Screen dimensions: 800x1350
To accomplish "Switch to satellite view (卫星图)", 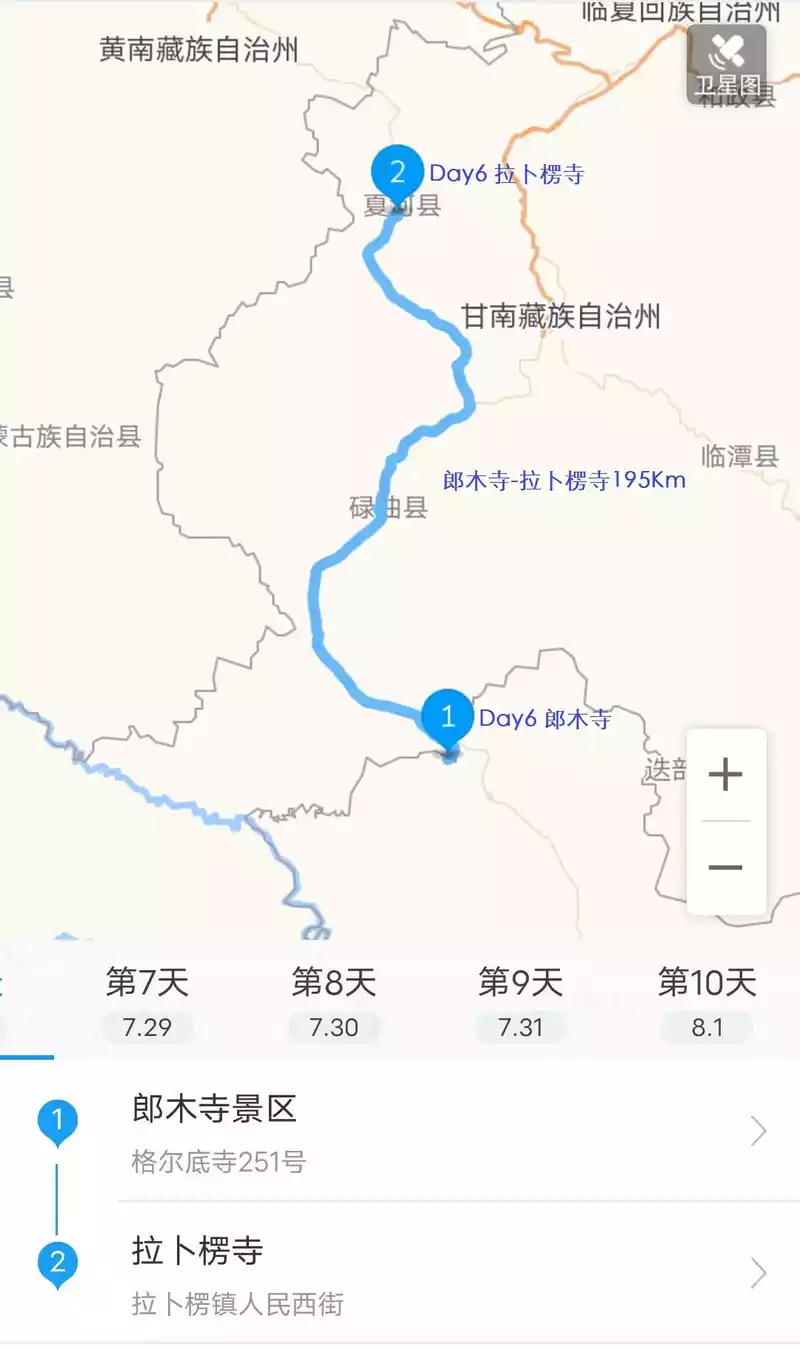I will click(x=727, y=64).
